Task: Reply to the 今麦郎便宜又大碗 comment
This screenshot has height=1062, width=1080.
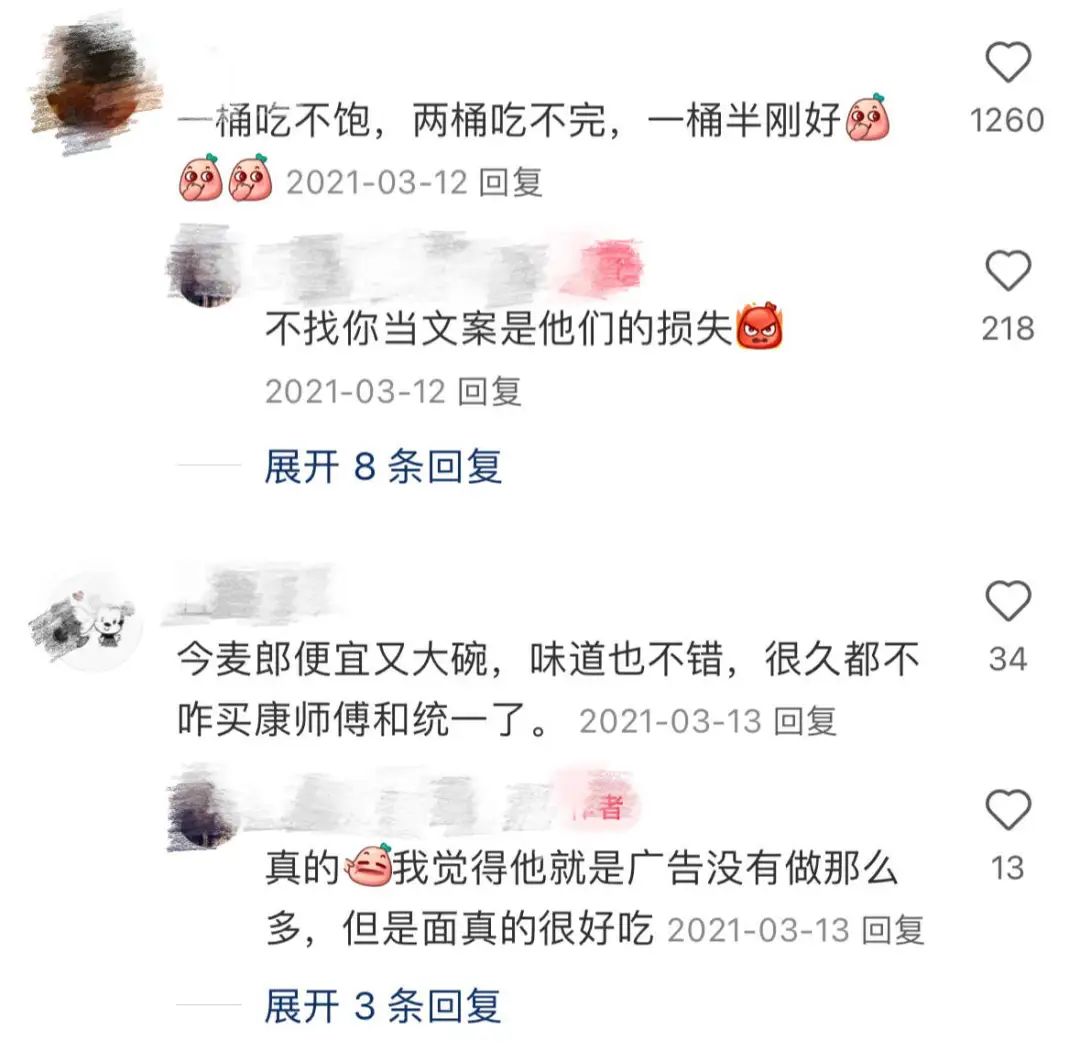Action: coord(805,721)
